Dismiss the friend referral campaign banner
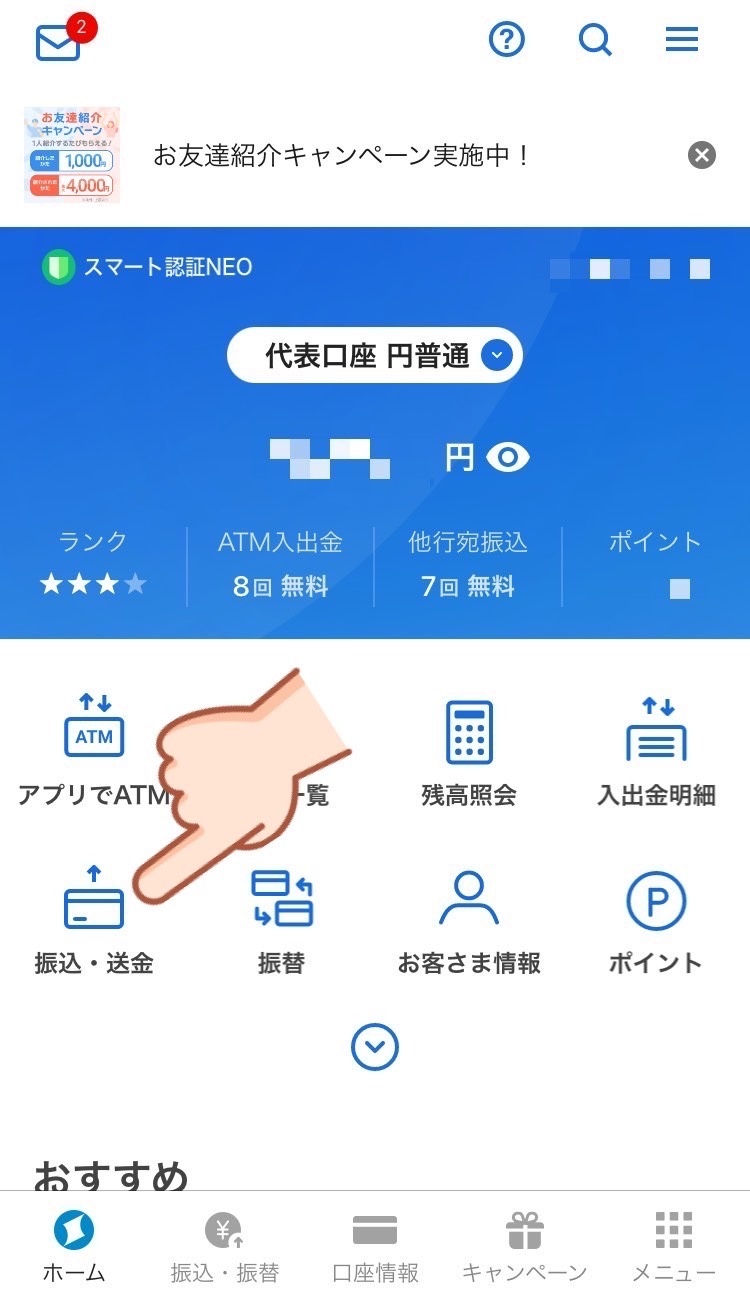This screenshot has height=1289, width=750. point(702,155)
